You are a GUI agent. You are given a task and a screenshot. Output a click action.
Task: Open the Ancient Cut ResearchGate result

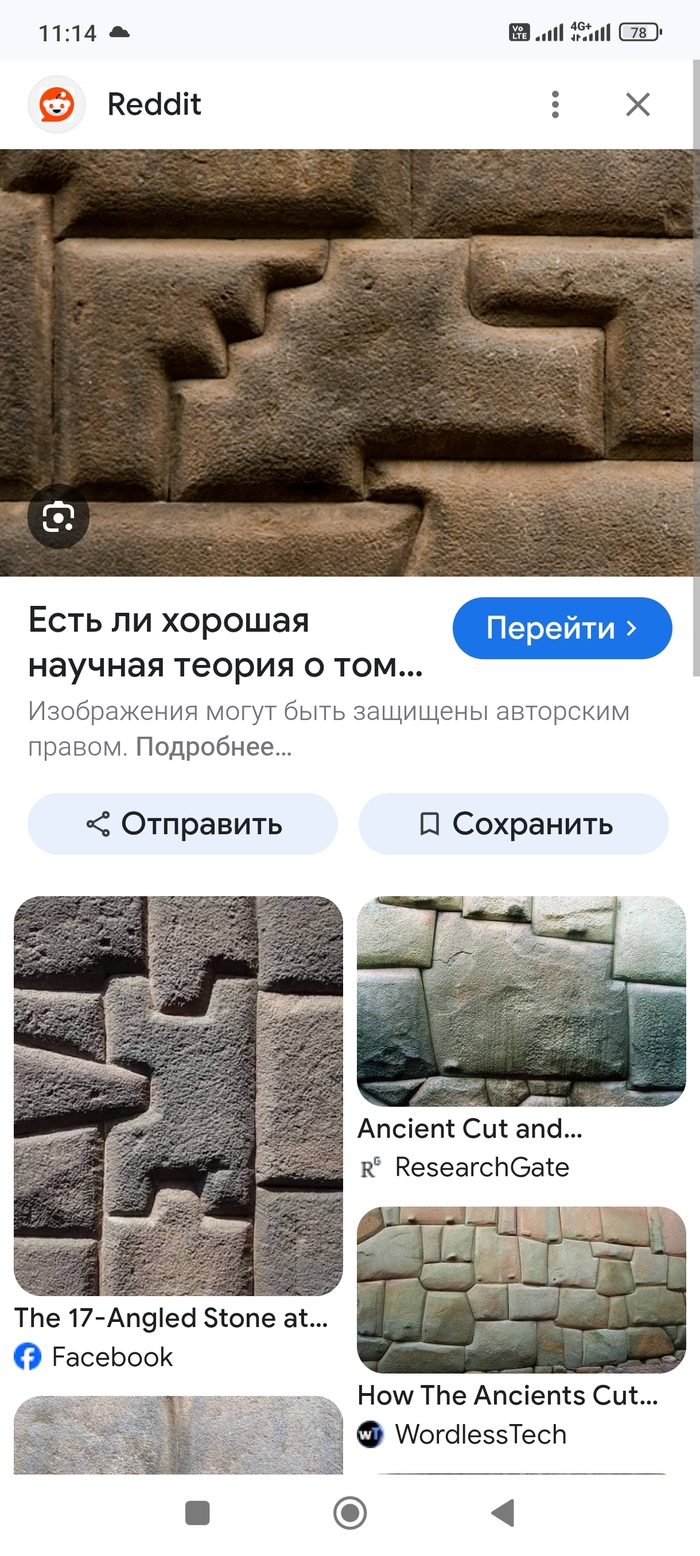click(x=521, y=1001)
